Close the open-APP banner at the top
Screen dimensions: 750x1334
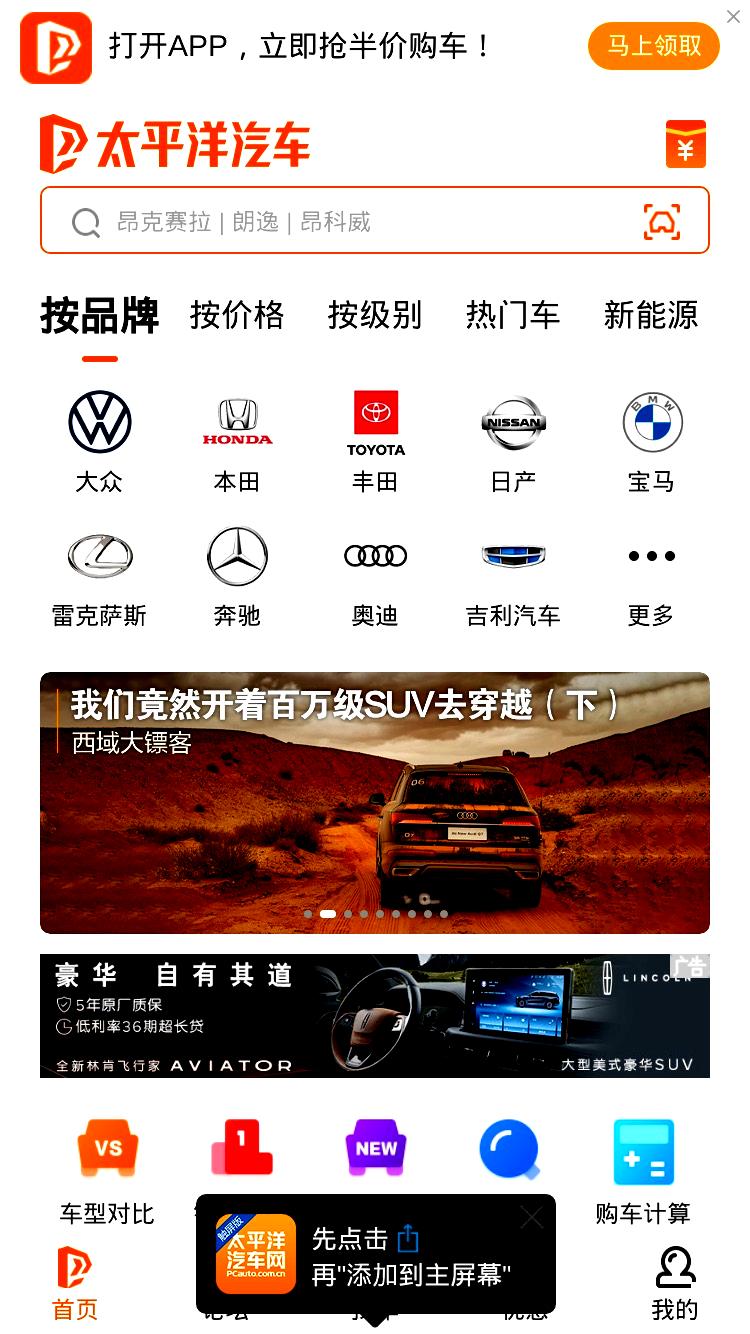coord(733,17)
